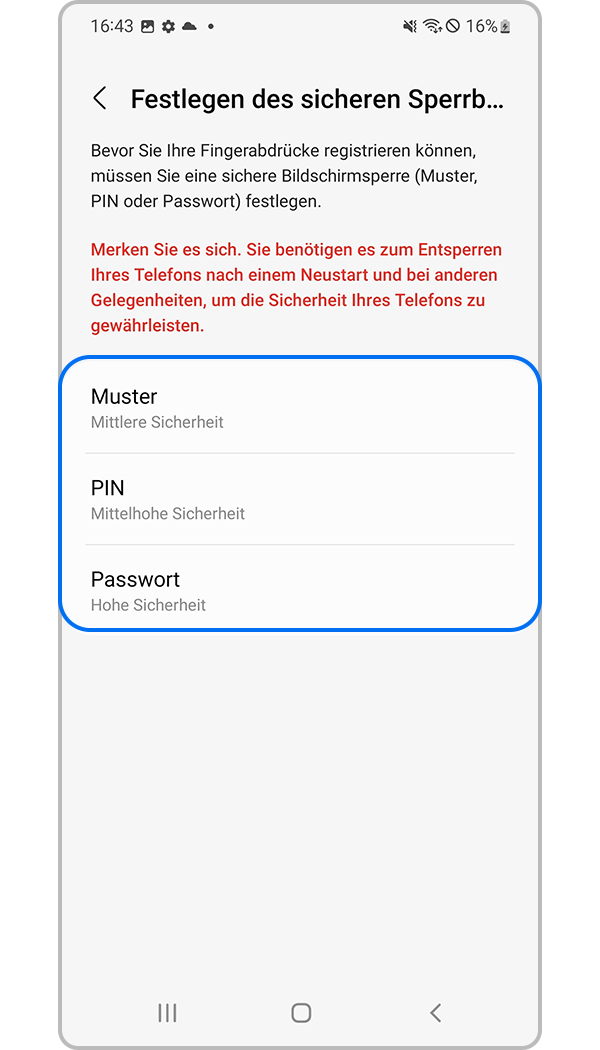600x1050 pixels.
Task: Open the Passwort lock option
Action: coord(300,590)
